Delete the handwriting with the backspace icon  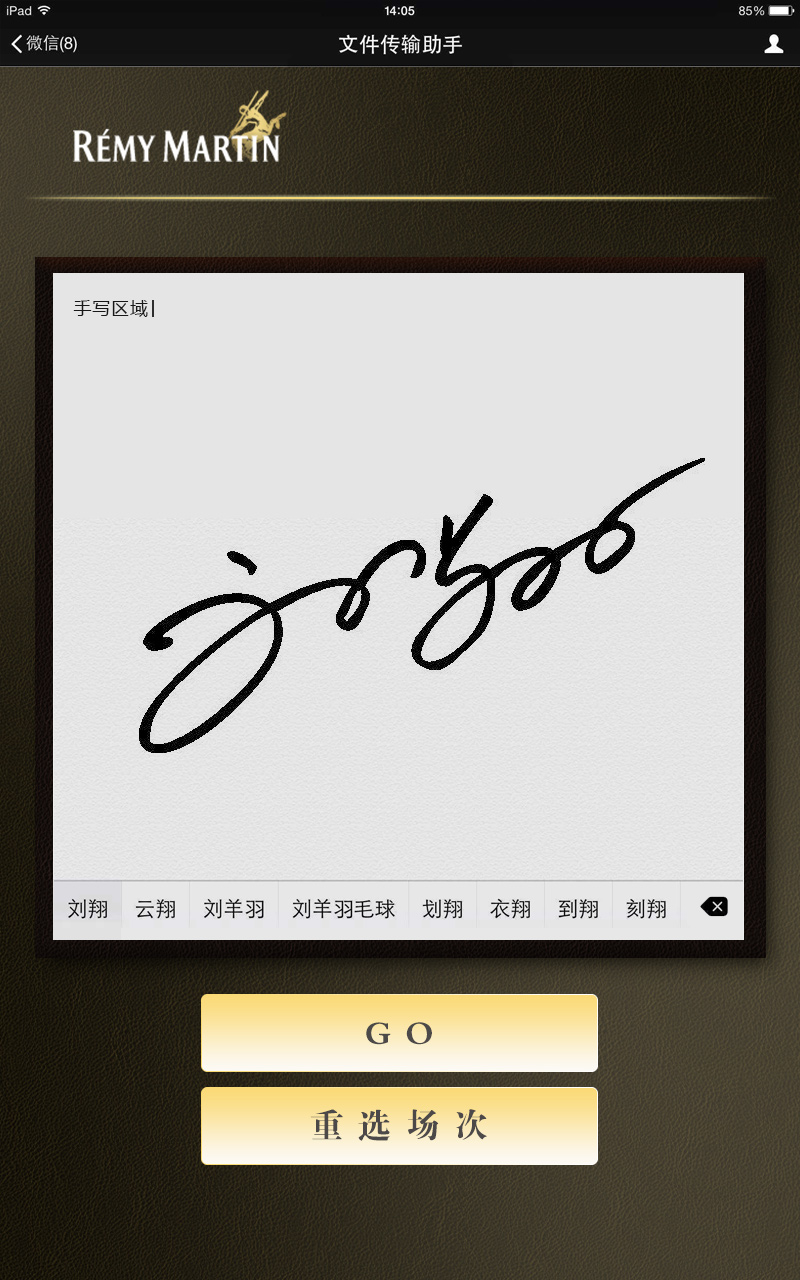coord(714,907)
